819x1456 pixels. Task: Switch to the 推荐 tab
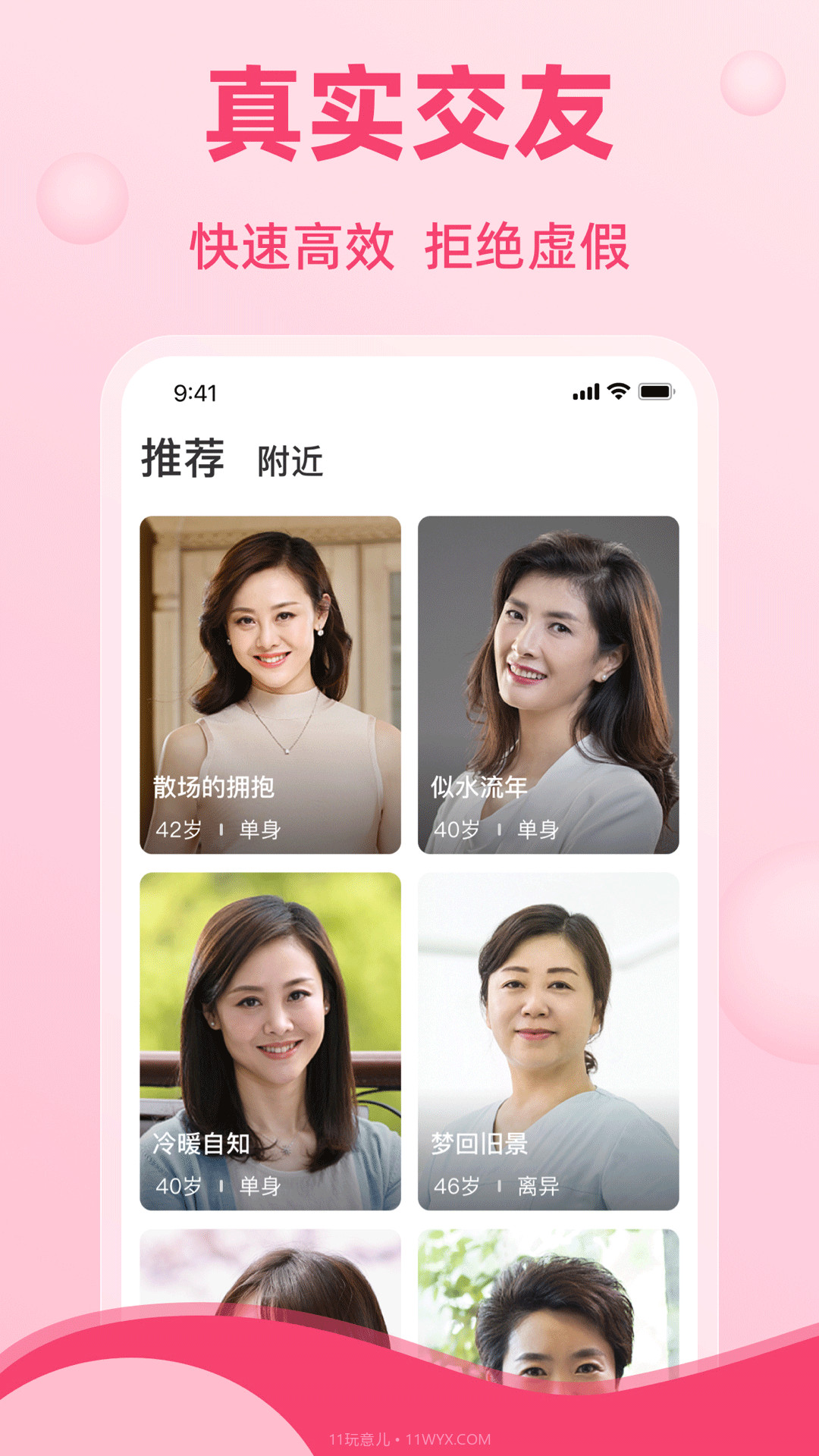[180, 457]
